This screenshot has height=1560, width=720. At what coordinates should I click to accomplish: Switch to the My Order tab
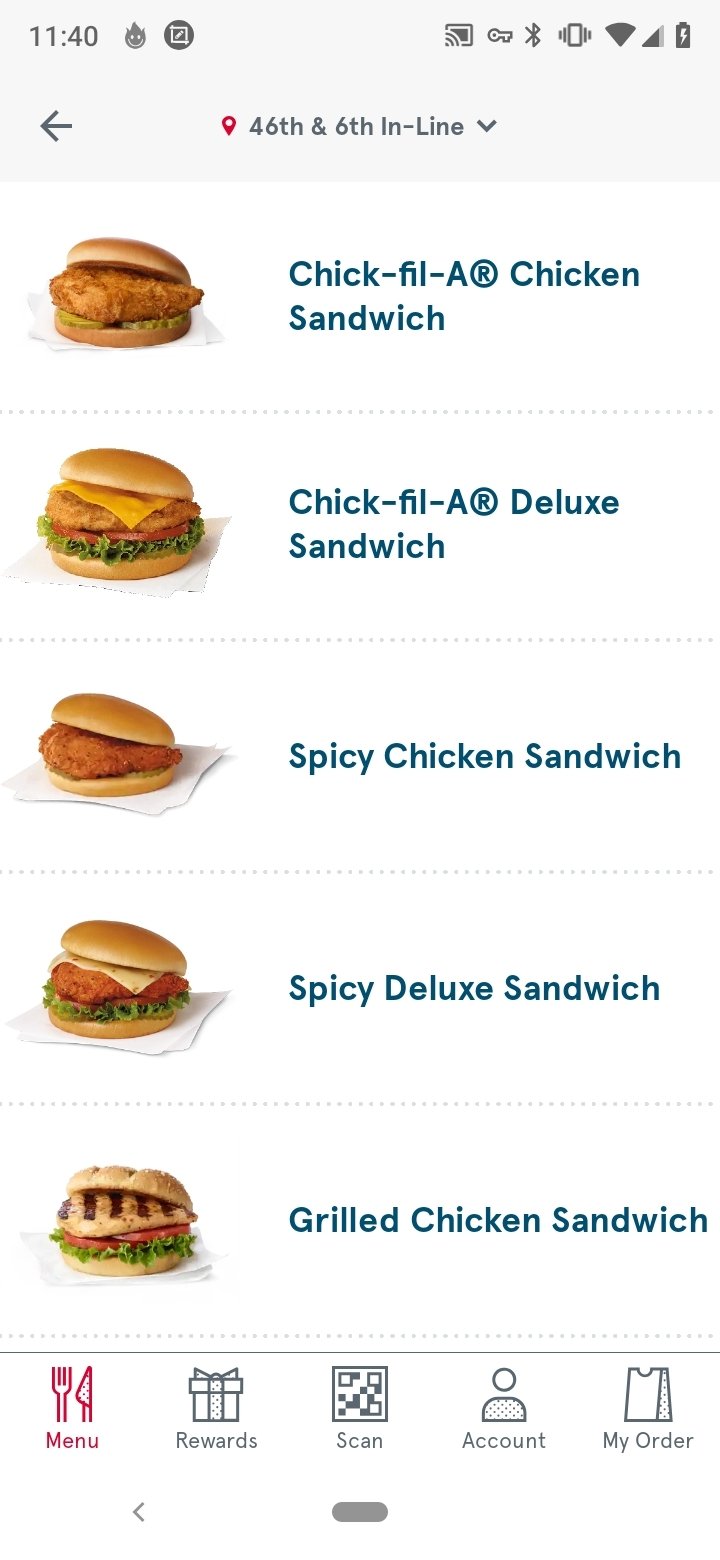point(648,1409)
